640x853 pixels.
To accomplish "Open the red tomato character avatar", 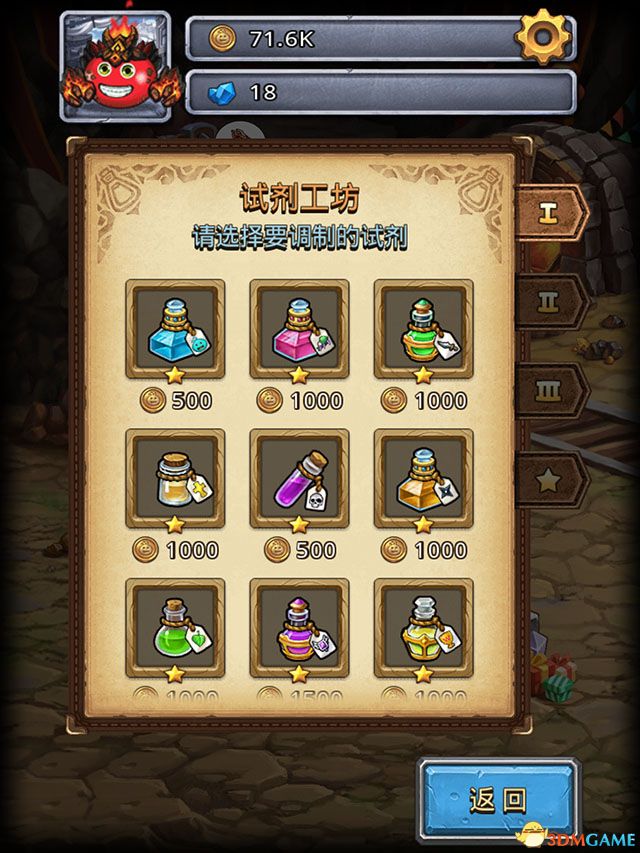I will [115, 66].
